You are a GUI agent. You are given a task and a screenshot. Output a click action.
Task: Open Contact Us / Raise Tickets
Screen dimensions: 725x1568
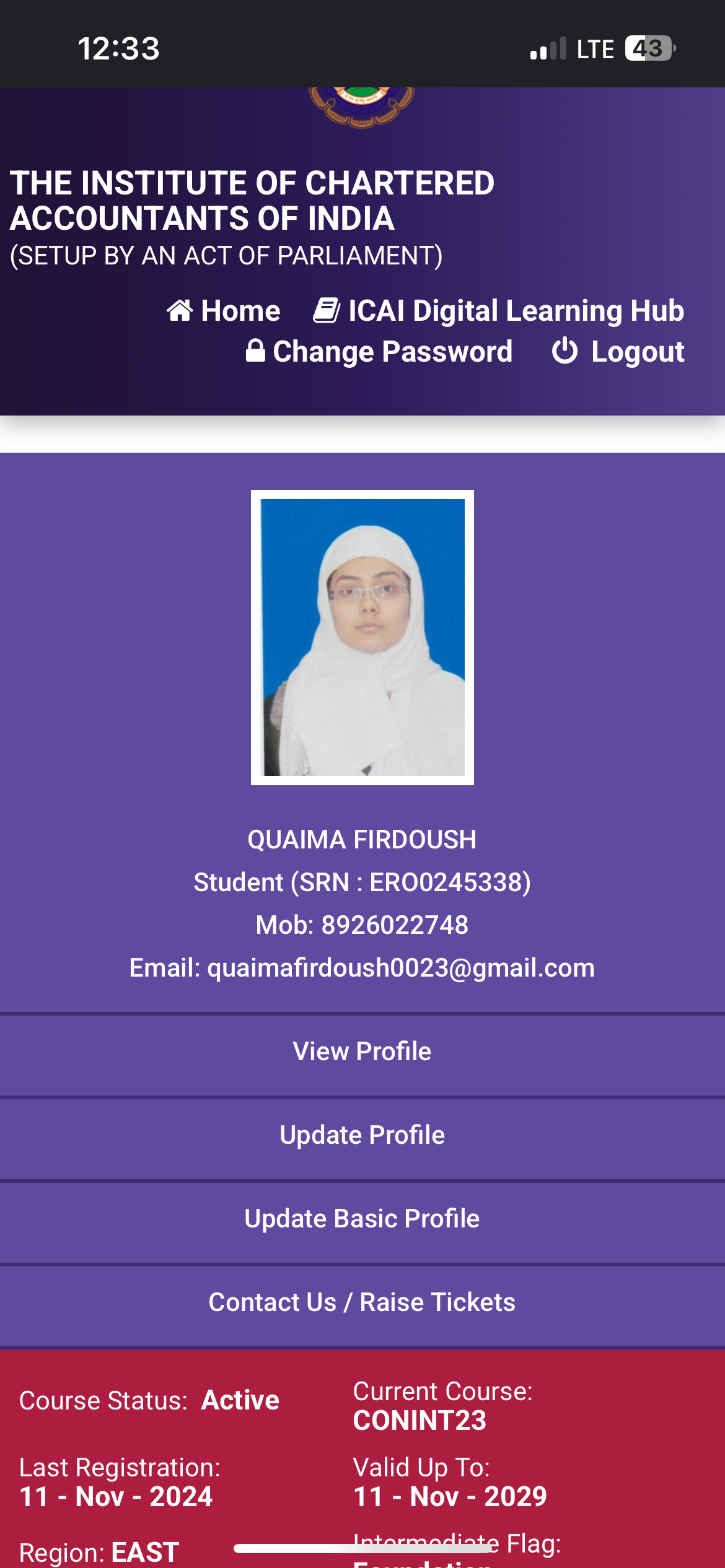pos(362,1302)
